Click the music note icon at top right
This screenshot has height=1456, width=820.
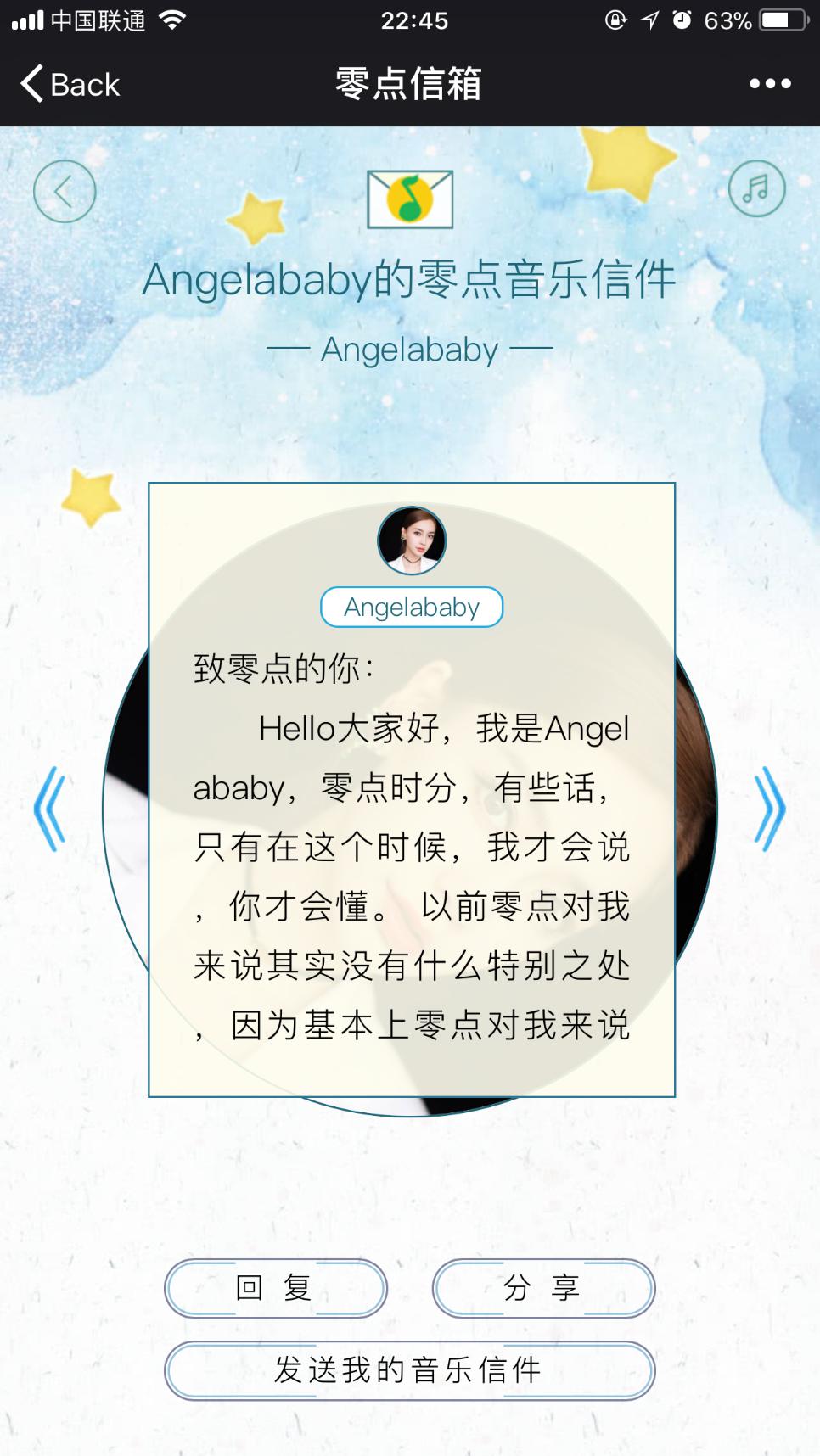pyautogui.click(x=756, y=189)
